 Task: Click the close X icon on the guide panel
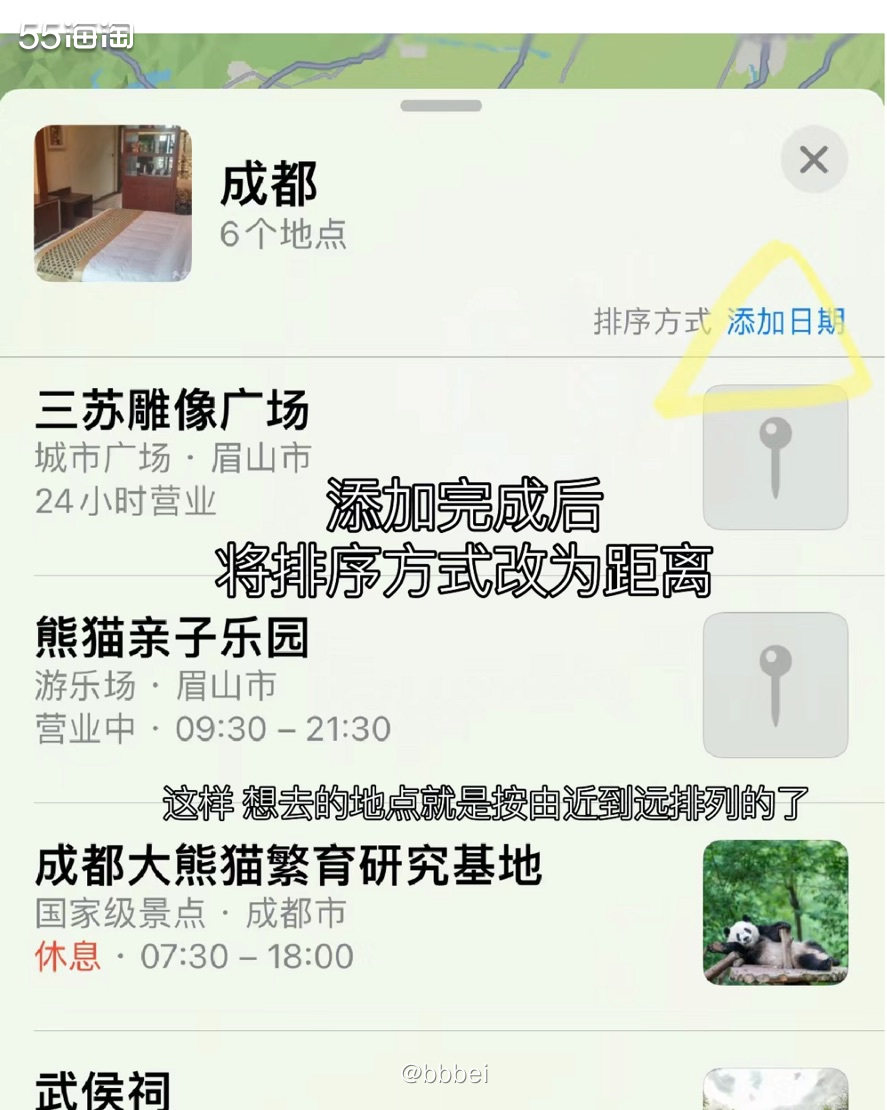pyautogui.click(x=812, y=160)
